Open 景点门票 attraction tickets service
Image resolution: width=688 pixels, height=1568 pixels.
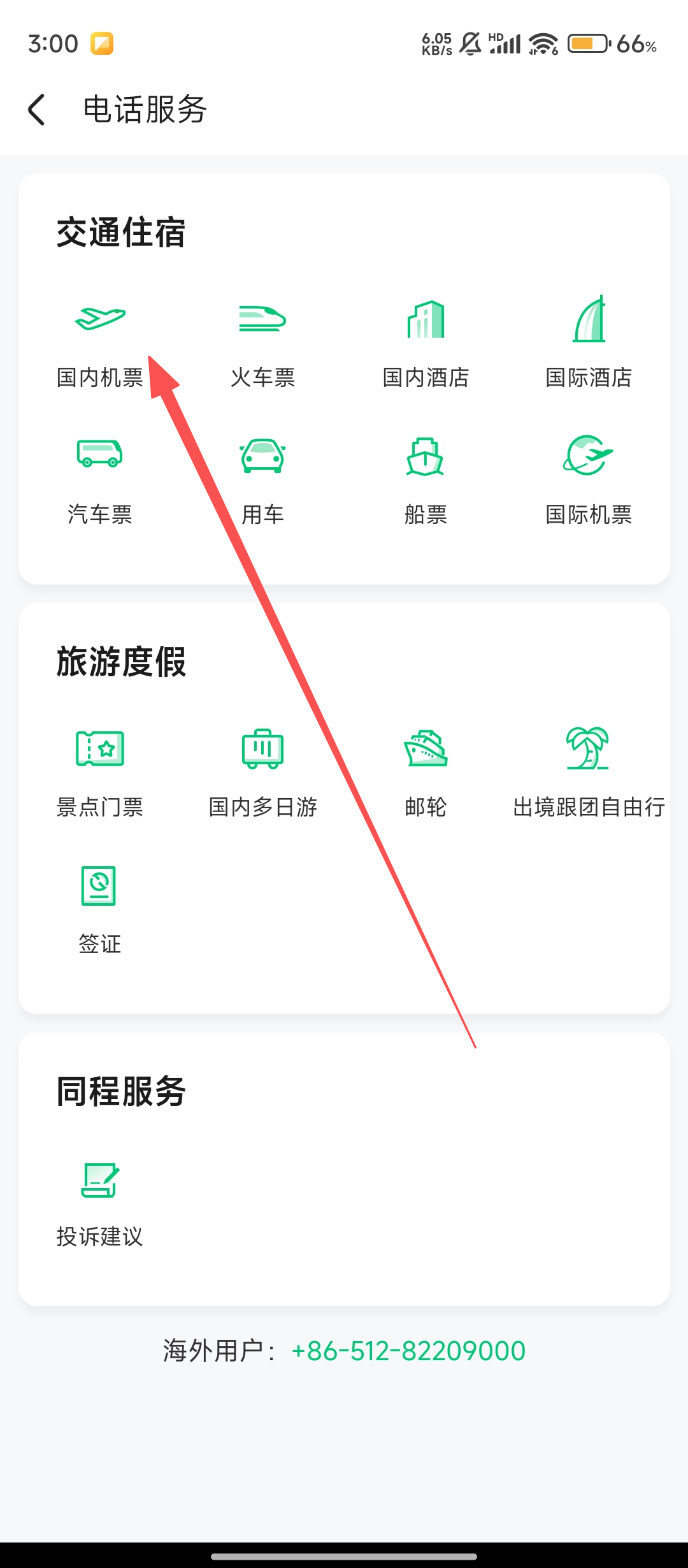coord(100,773)
